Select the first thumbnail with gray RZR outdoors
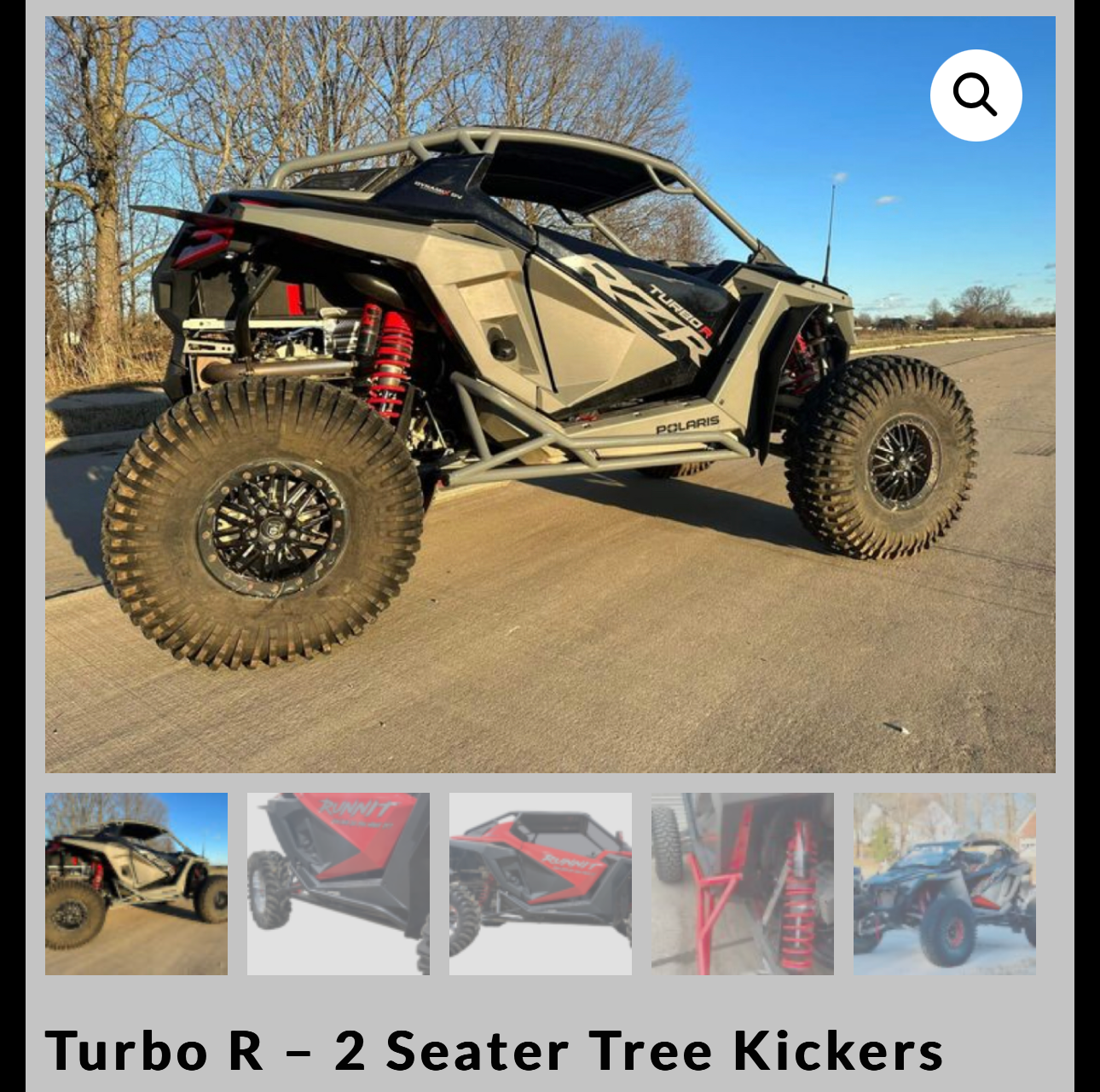 (136, 884)
